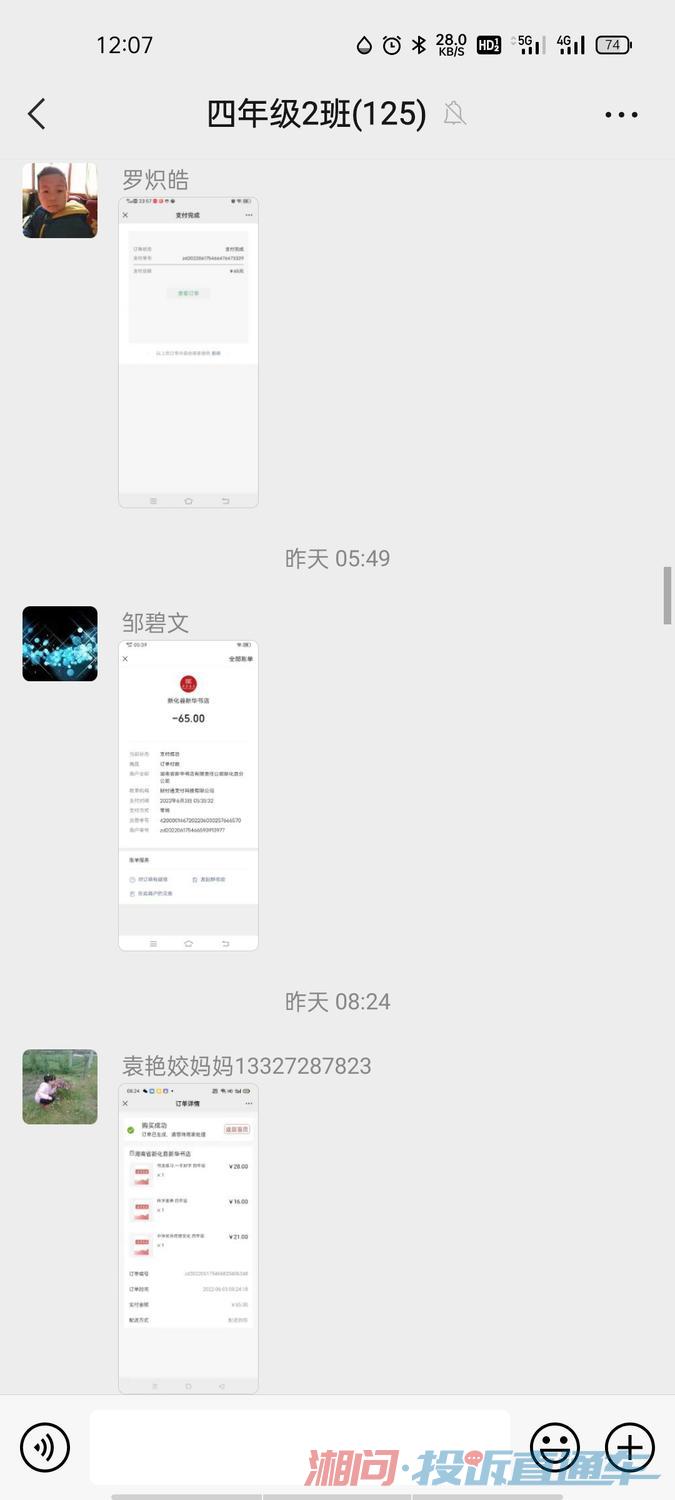Focus the message text field

[300, 1447]
